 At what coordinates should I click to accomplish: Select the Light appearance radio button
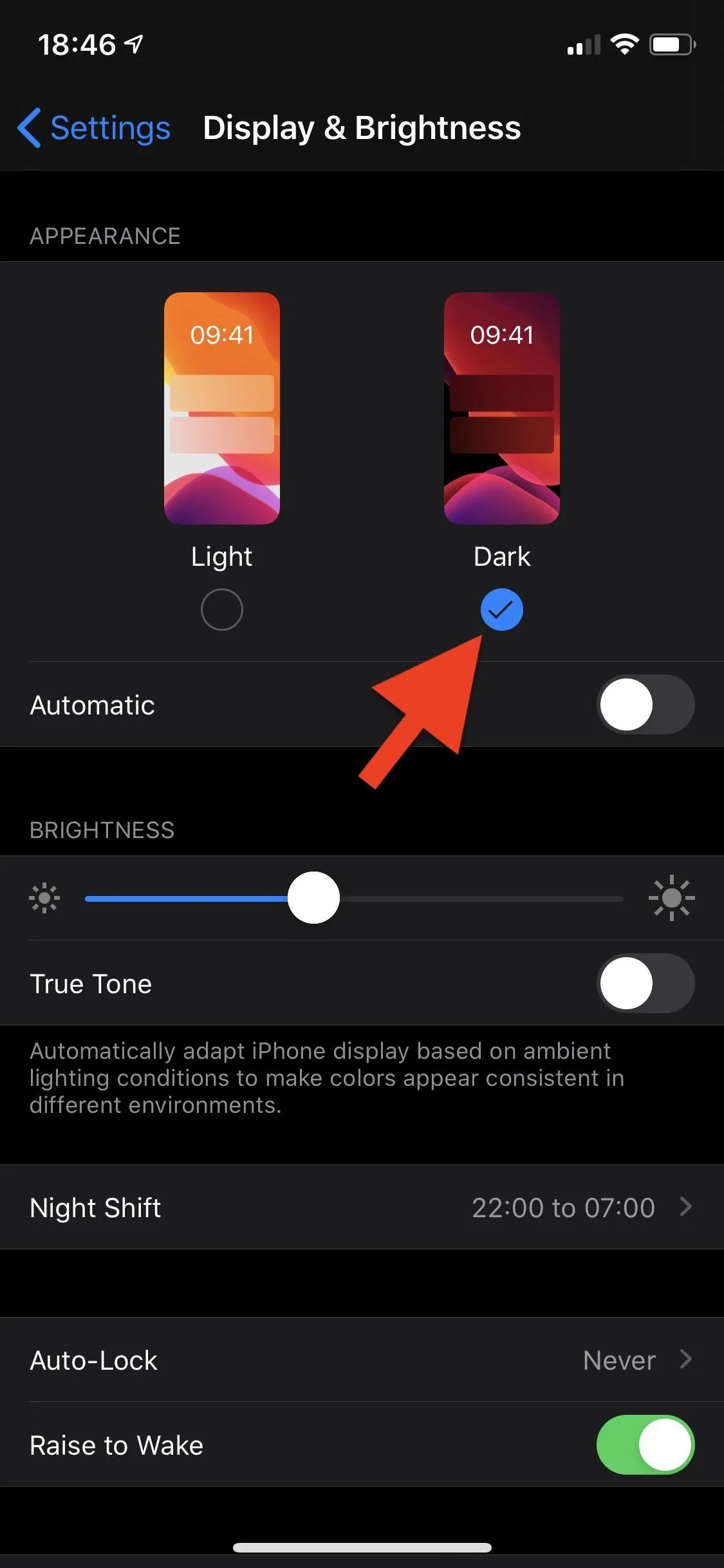pyautogui.click(x=221, y=610)
